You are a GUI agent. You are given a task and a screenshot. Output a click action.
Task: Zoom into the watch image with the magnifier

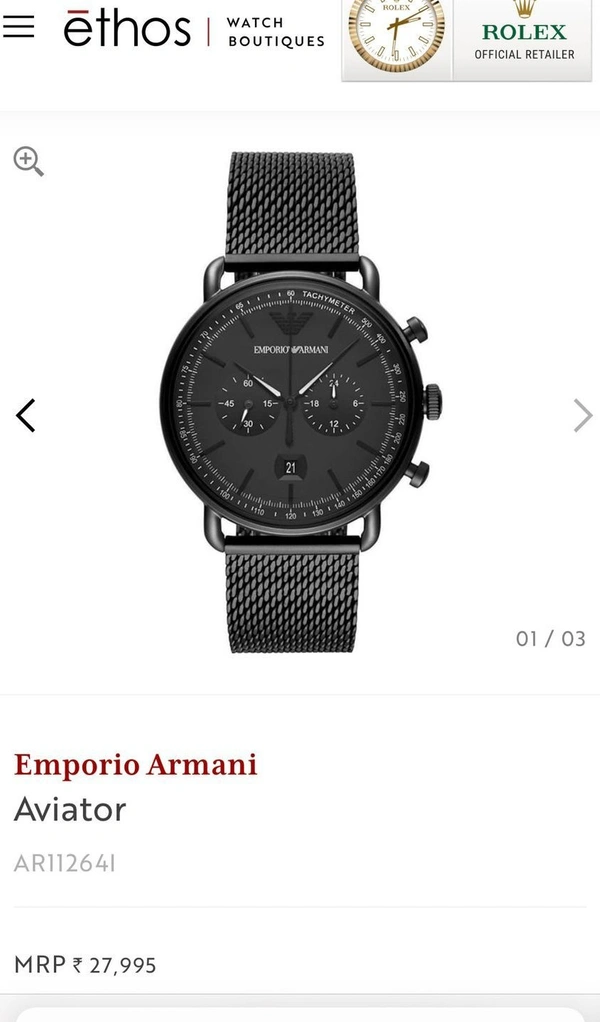coord(28,161)
